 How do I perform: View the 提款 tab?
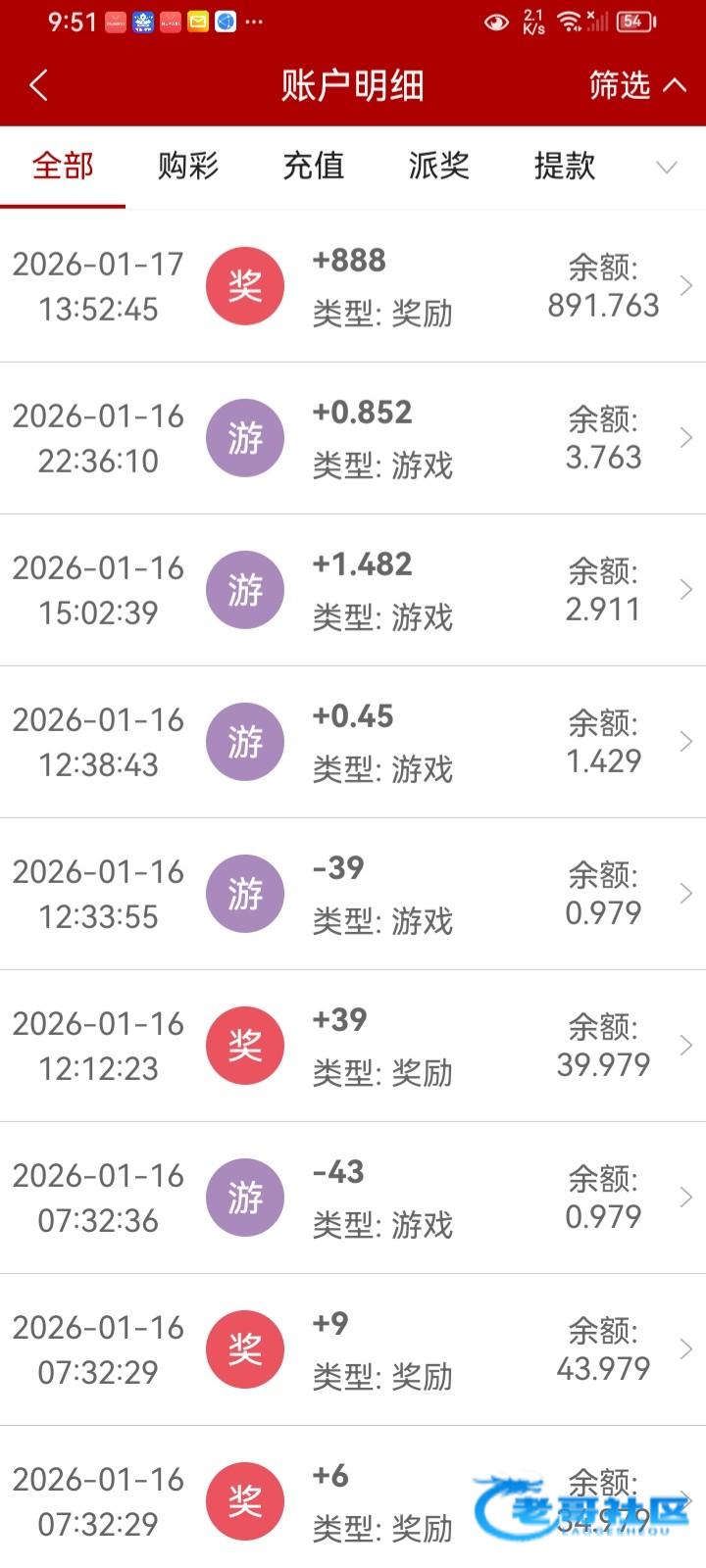[x=565, y=166]
